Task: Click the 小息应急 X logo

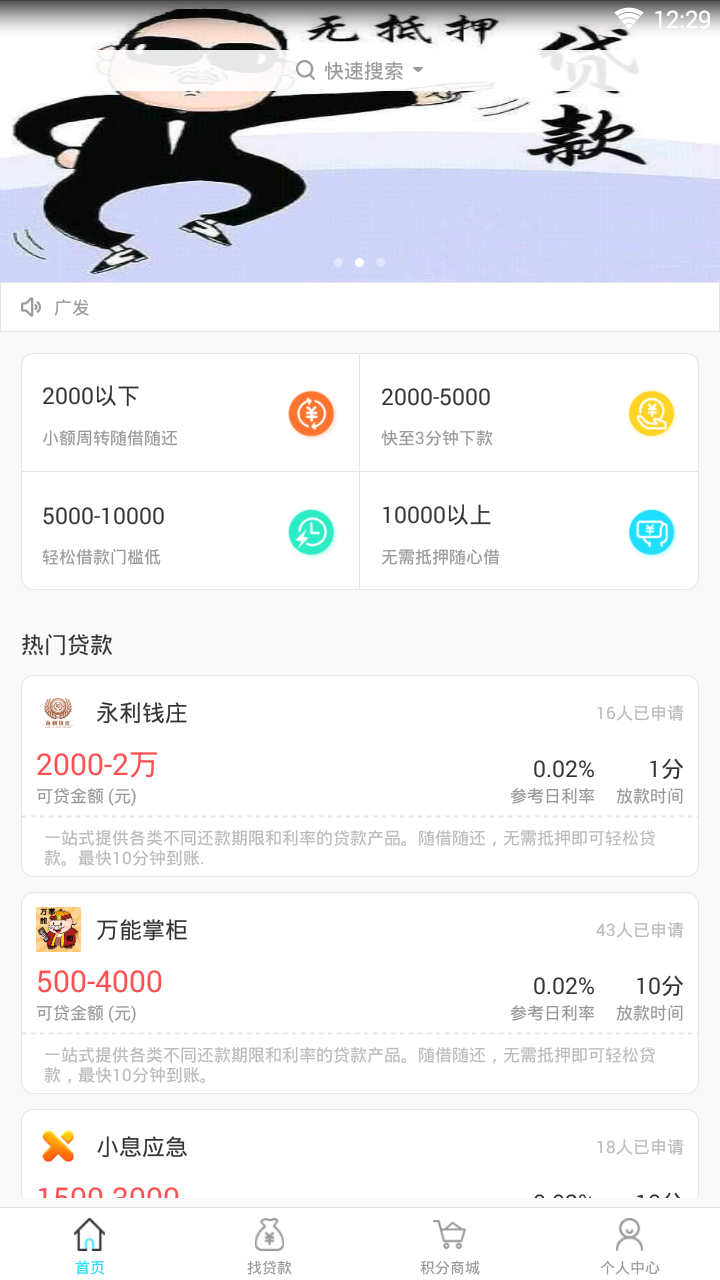Action: (x=58, y=1146)
